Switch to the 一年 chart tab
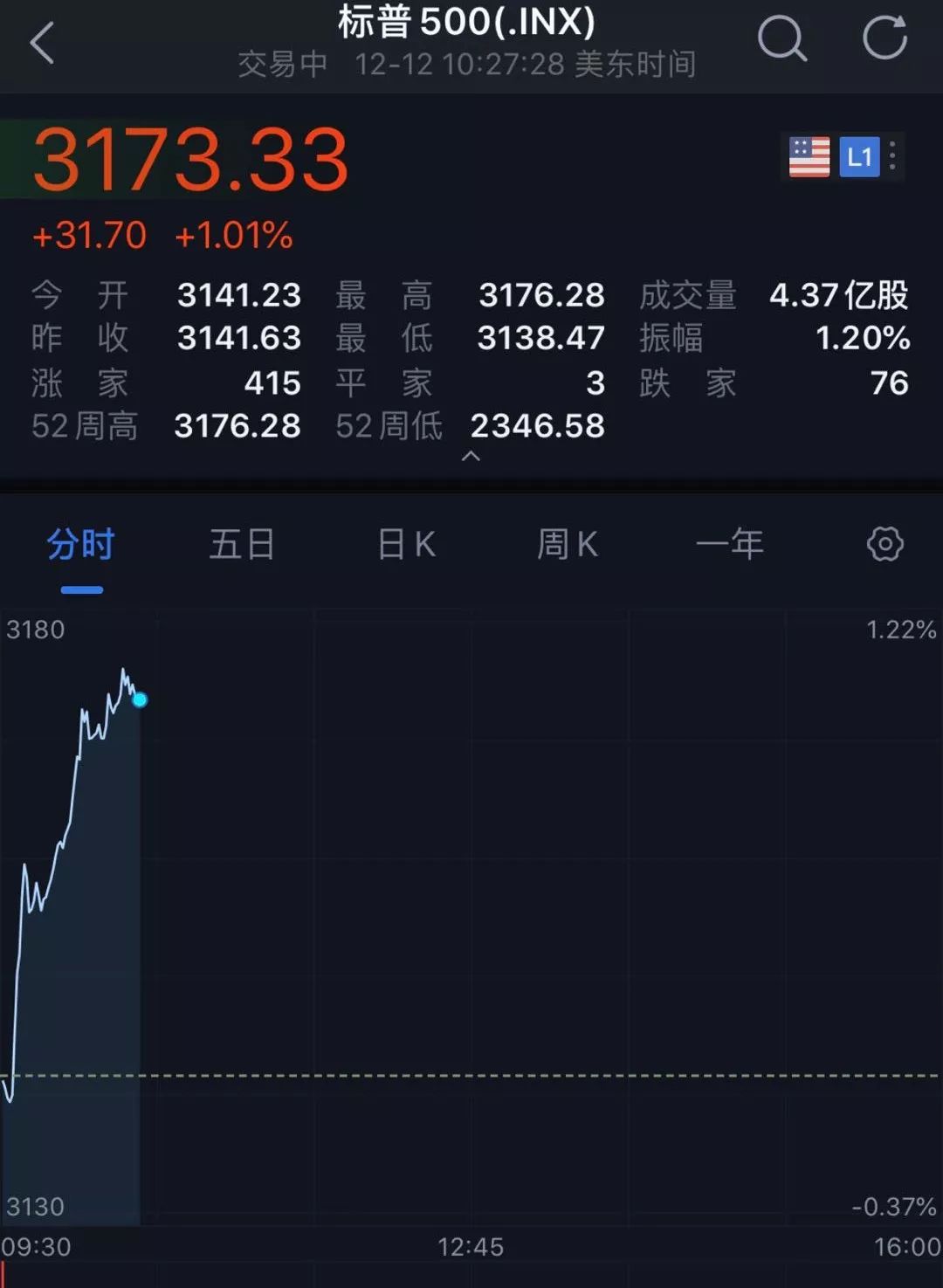943x1288 pixels. click(730, 545)
